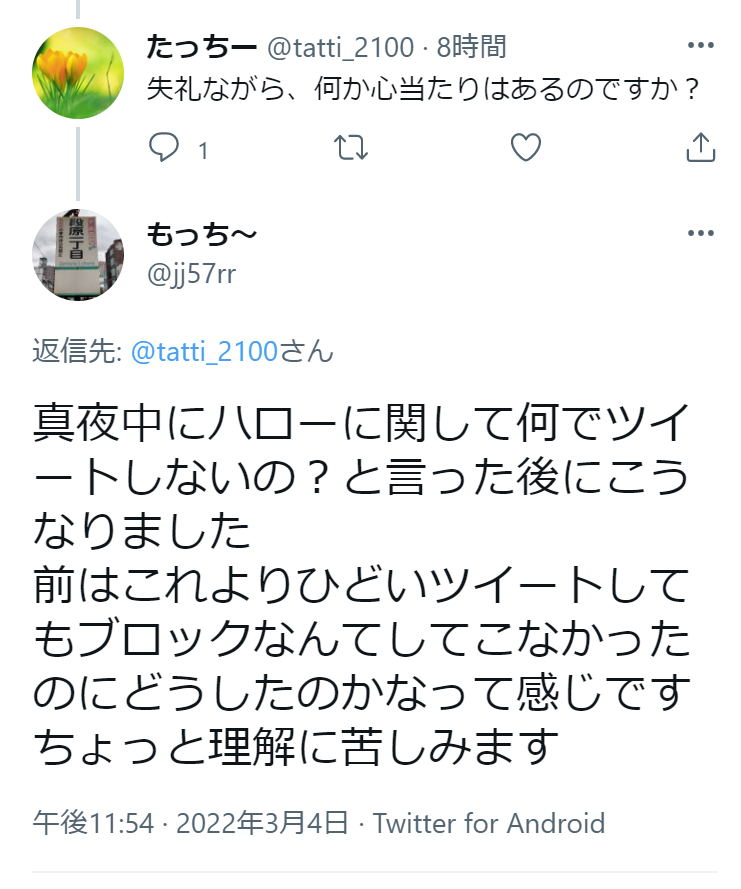Open たっちー's profile picture
Screen dimensions: 741x889
coord(78,72)
